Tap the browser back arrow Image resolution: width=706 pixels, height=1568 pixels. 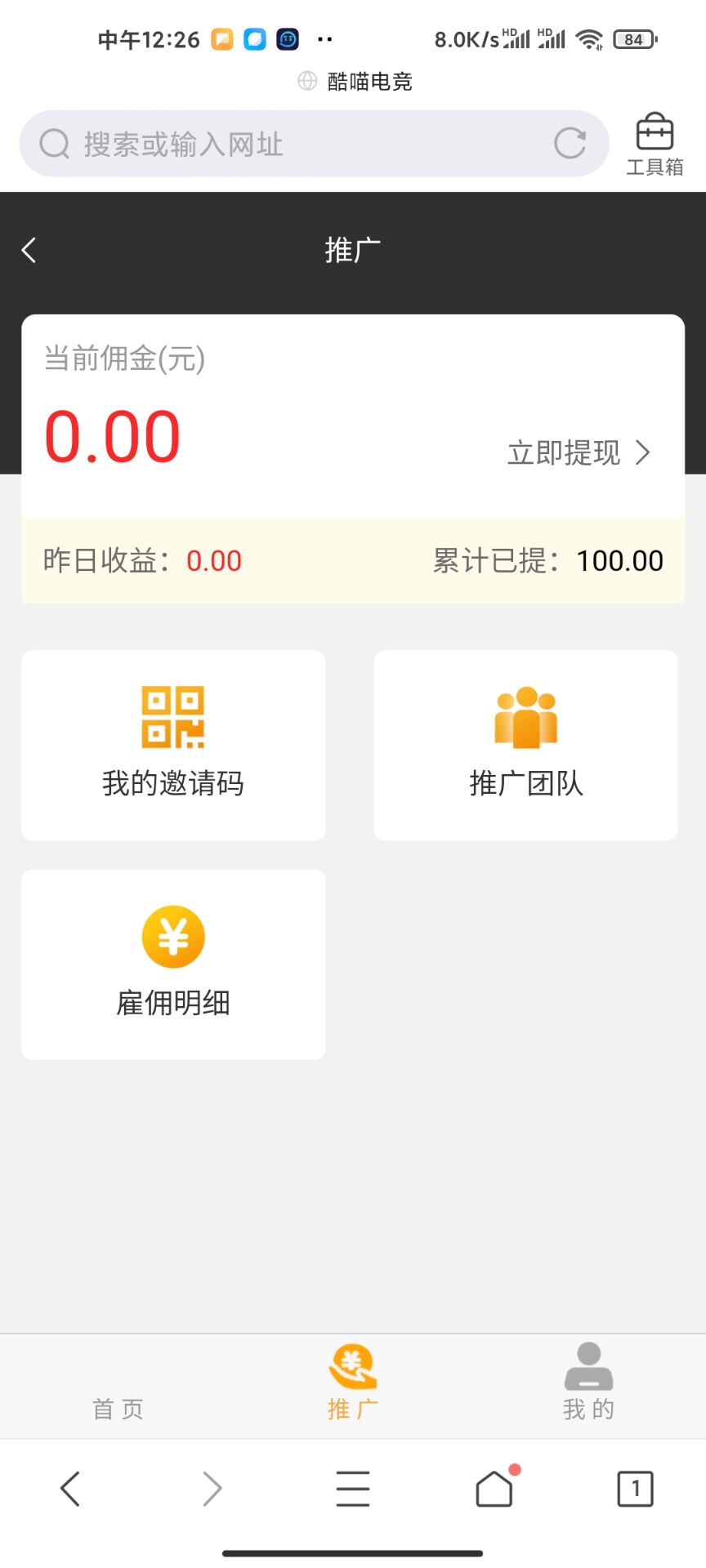pyautogui.click(x=70, y=1489)
